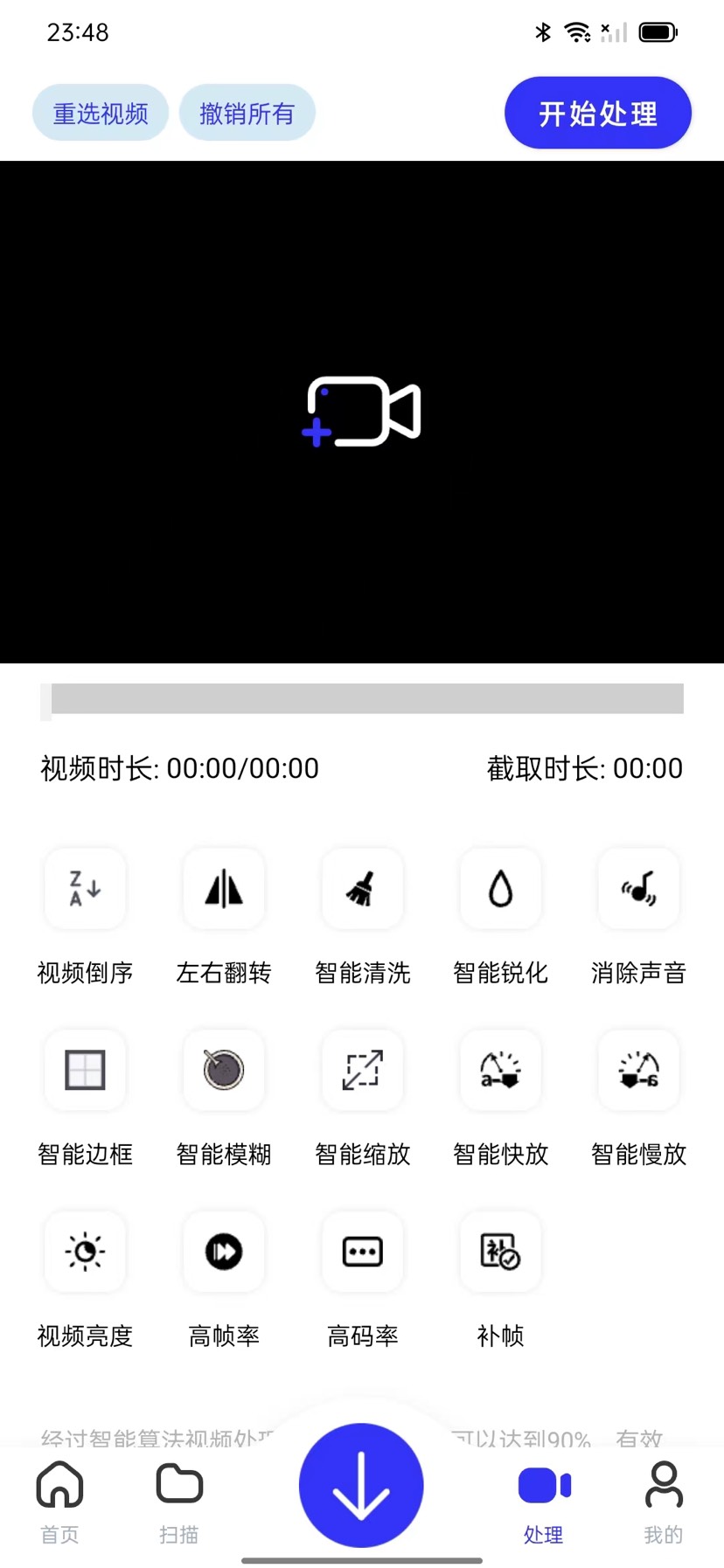Open the 智能模糊 blur tool
The image size is (724, 1568).
click(224, 1071)
